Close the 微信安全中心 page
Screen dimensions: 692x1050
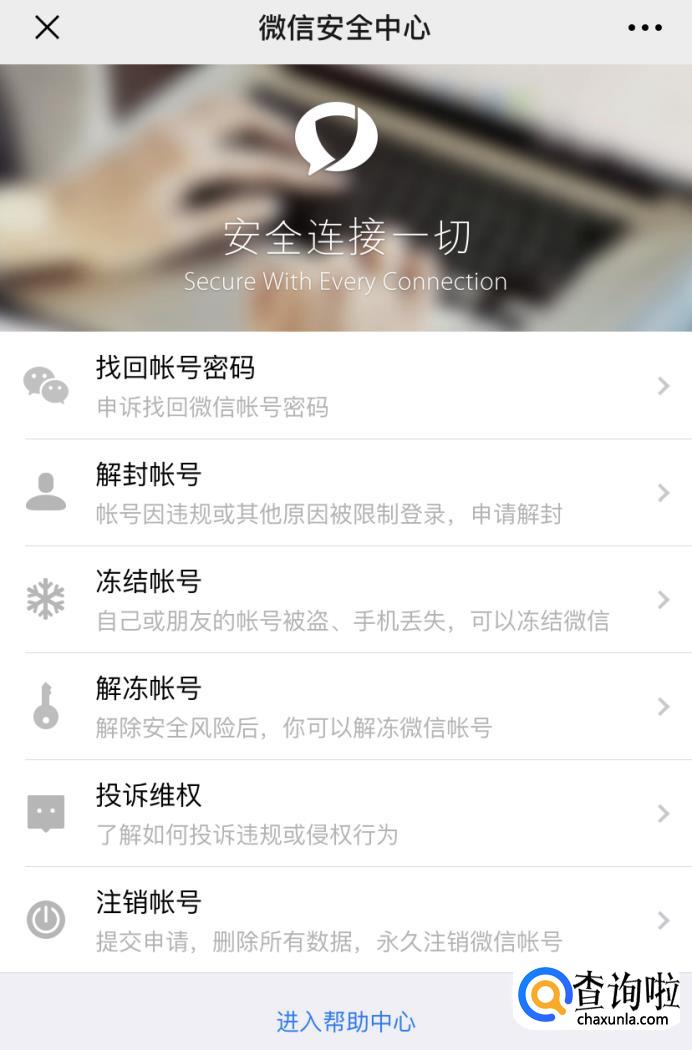point(47,28)
